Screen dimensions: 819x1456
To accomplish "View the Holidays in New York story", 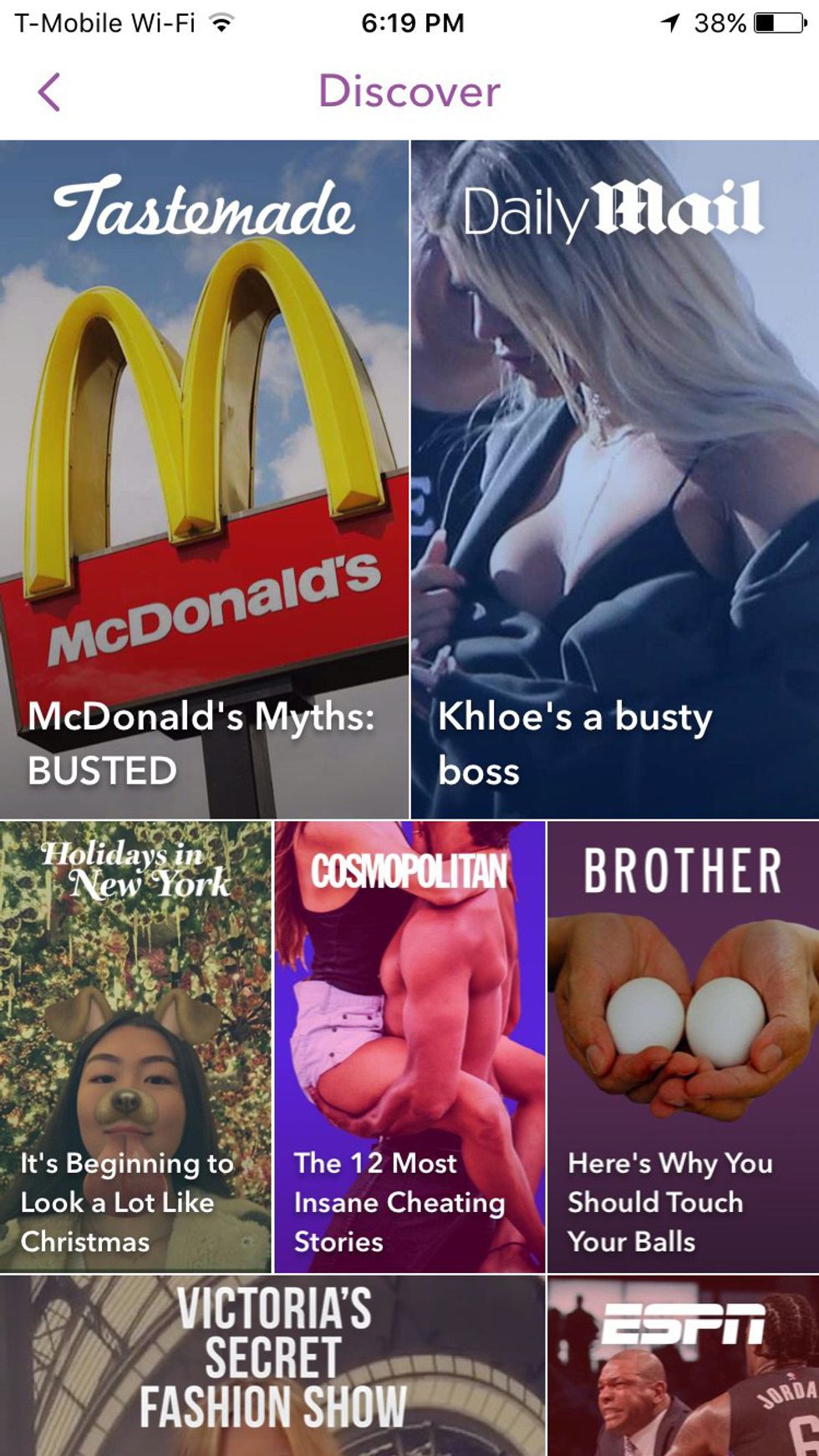I will (136, 1047).
